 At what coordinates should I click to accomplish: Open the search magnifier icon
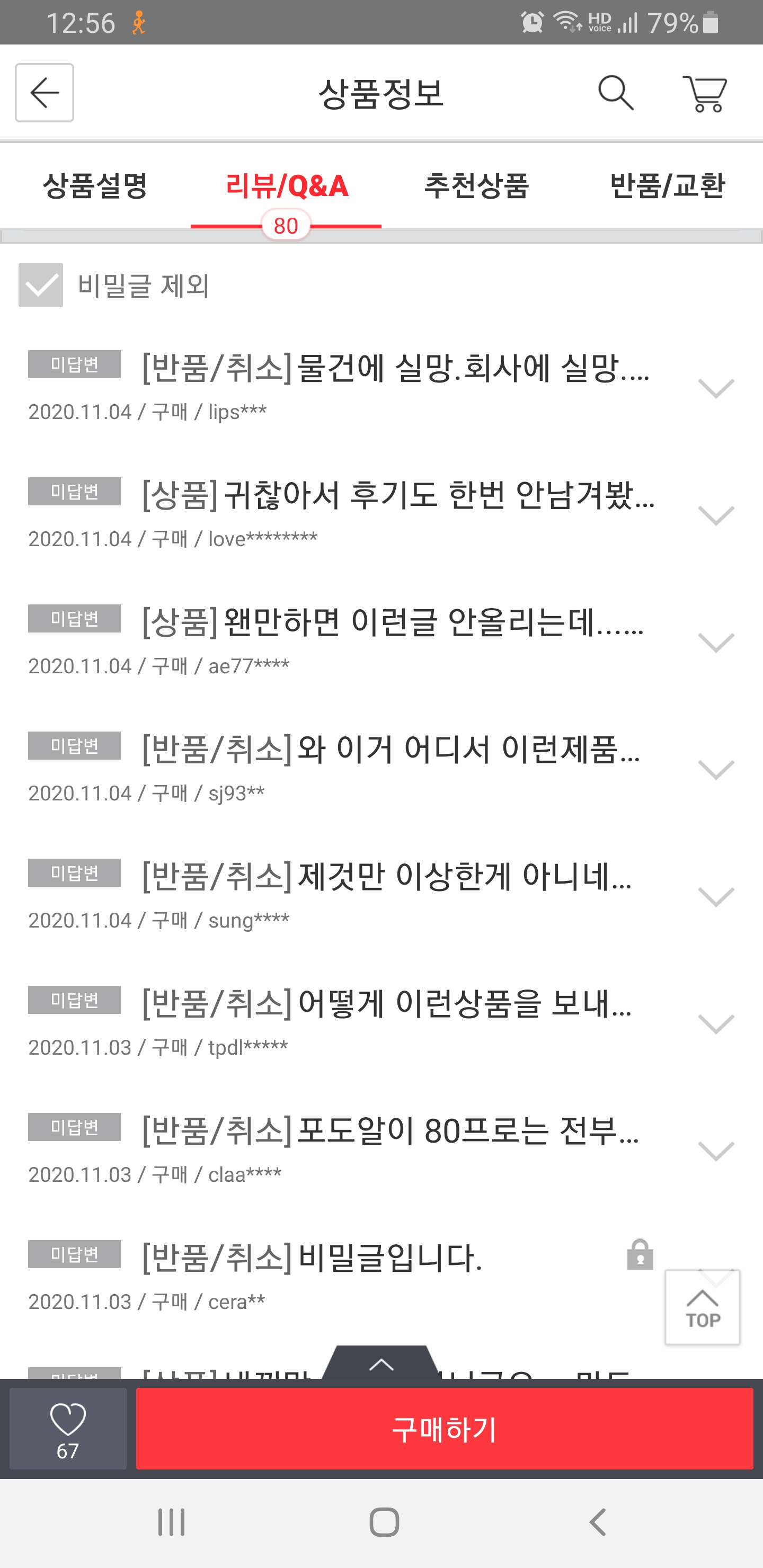tap(616, 93)
